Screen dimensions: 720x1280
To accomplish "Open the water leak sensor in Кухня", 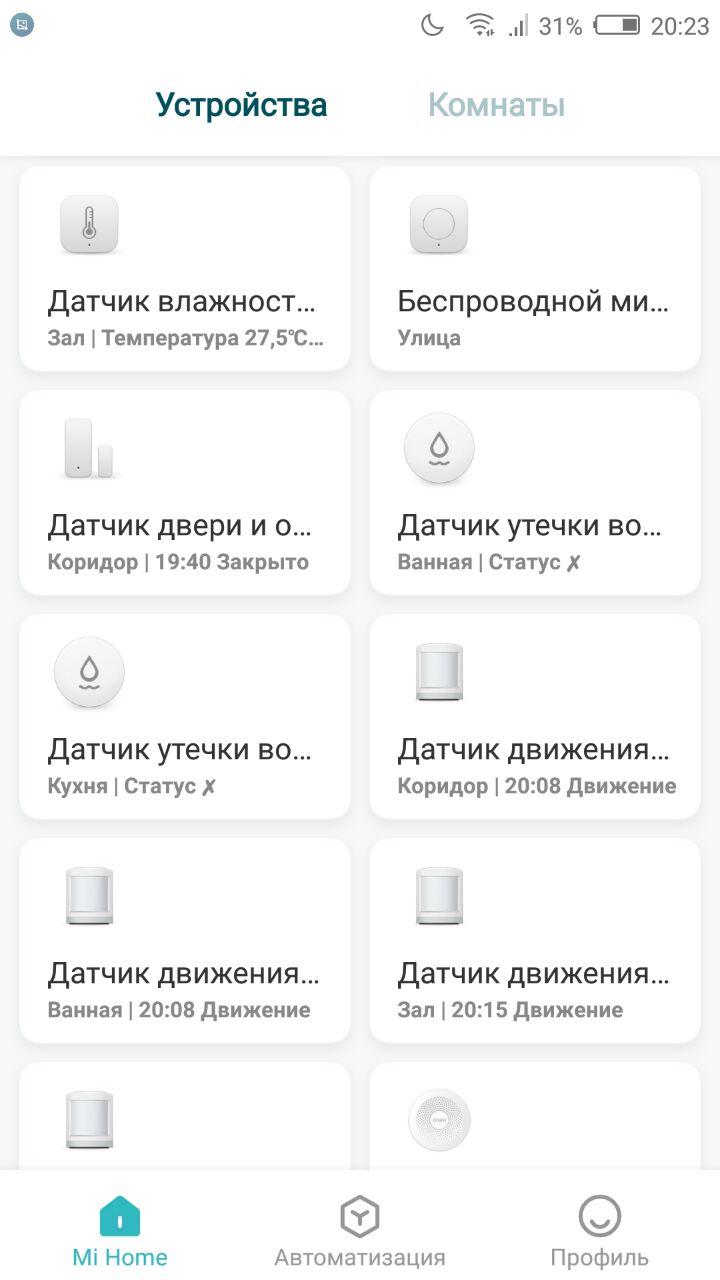I will coord(185,716).
